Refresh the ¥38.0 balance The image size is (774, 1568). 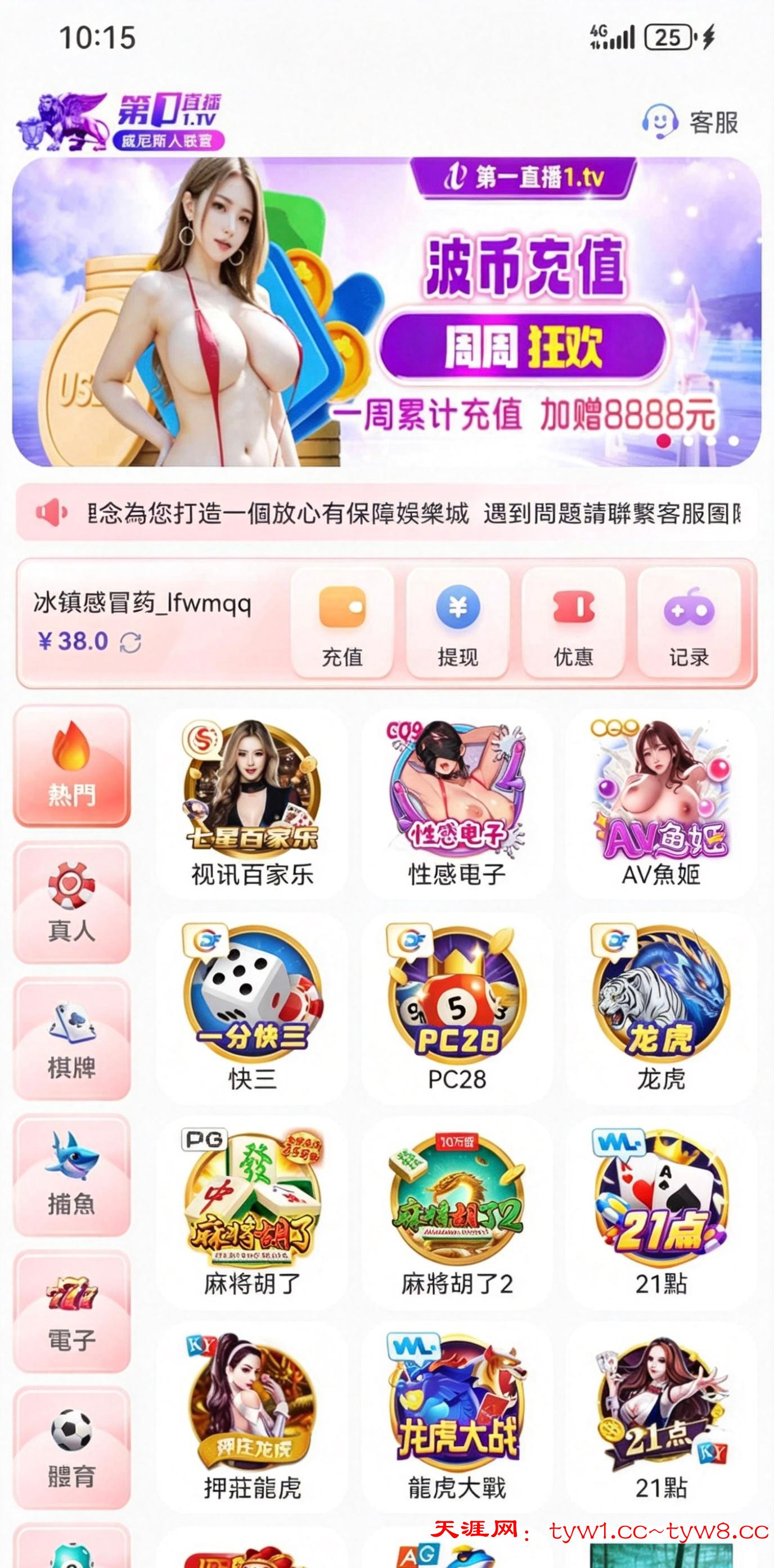130,642
